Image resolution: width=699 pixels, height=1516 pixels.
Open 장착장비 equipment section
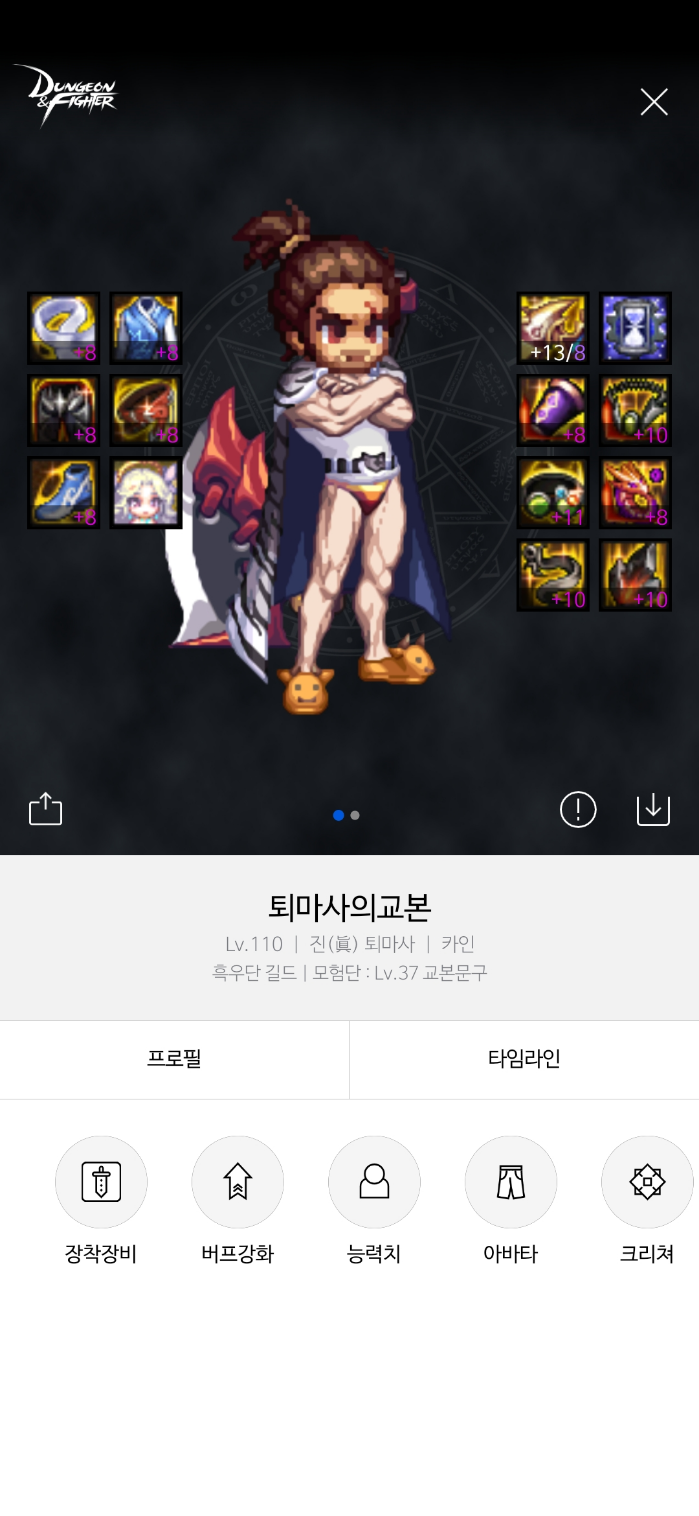click(101, 1182)
